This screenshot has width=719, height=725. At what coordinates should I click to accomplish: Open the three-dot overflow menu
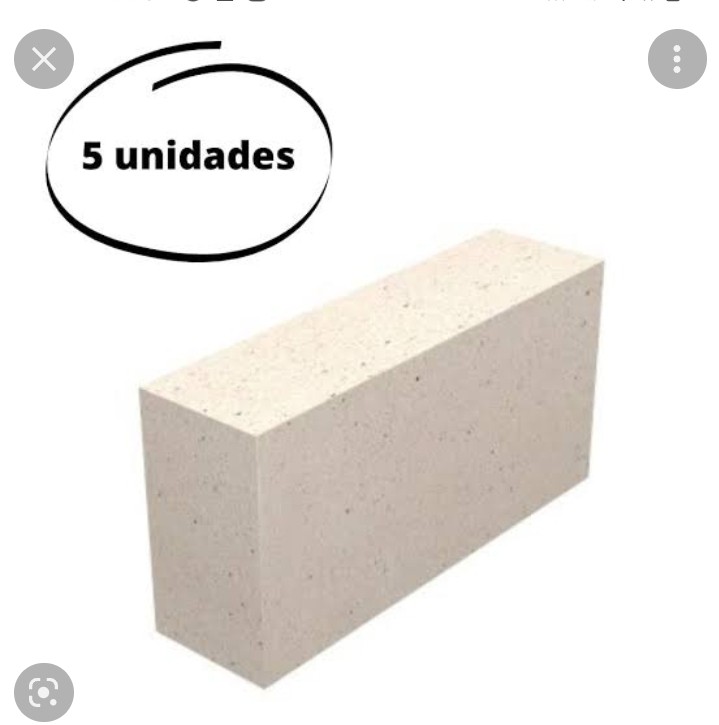tap(677, 60)
